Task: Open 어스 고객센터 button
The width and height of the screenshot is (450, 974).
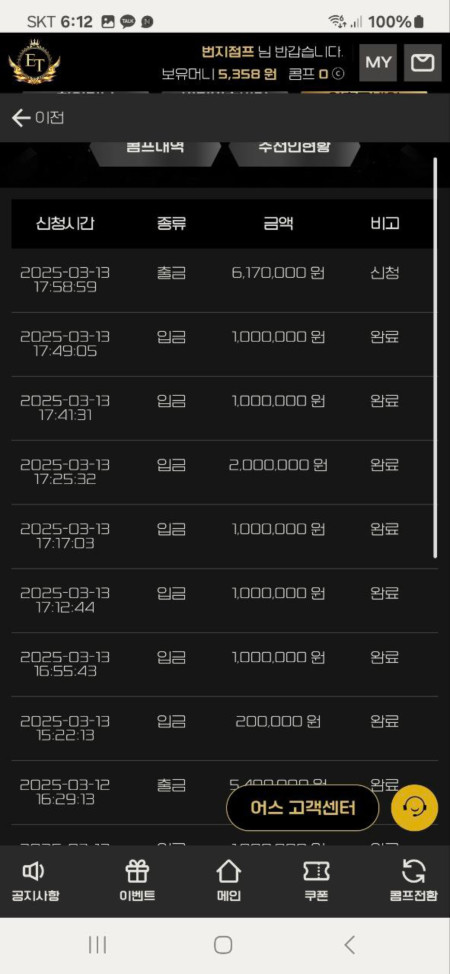Action: tap(303, 808)
